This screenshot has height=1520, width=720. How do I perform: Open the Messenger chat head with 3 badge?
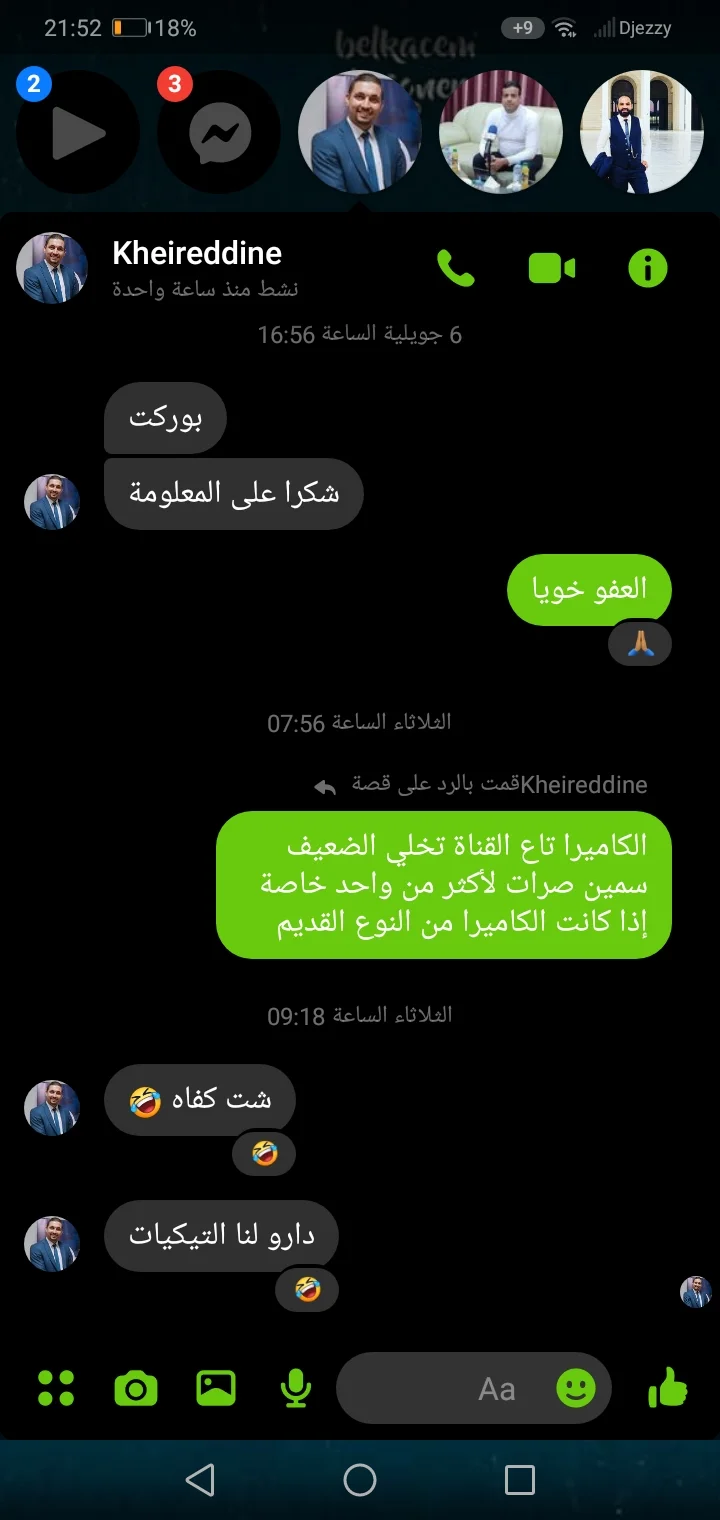tap(219, 132)
